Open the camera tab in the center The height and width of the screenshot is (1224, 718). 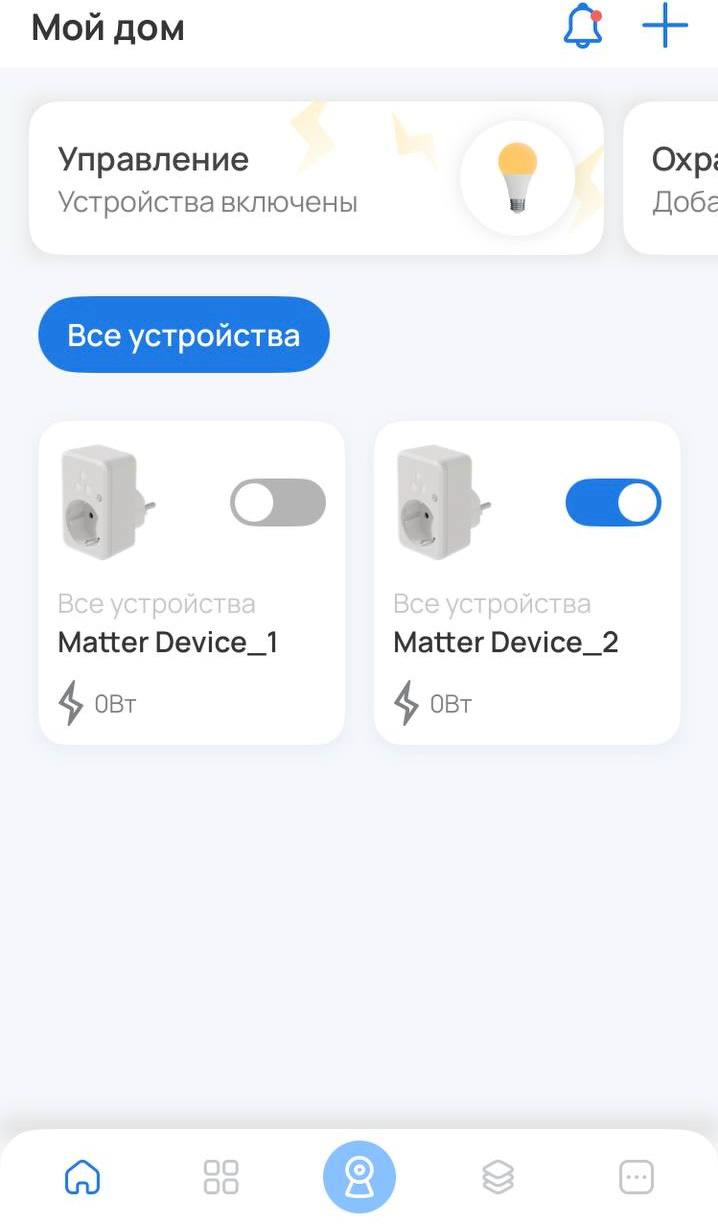359,1177
